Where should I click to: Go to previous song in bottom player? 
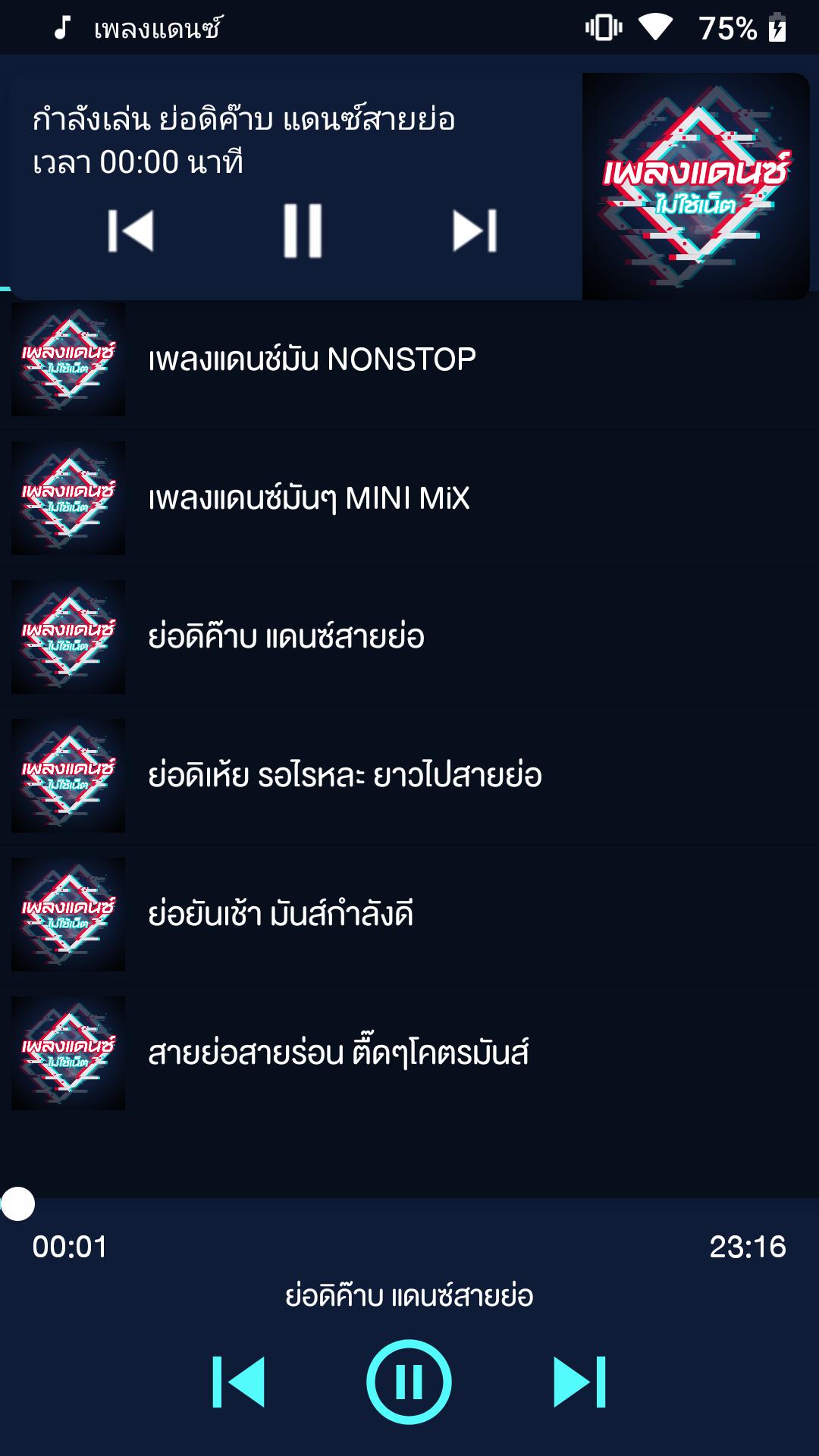coord(239,1382)
